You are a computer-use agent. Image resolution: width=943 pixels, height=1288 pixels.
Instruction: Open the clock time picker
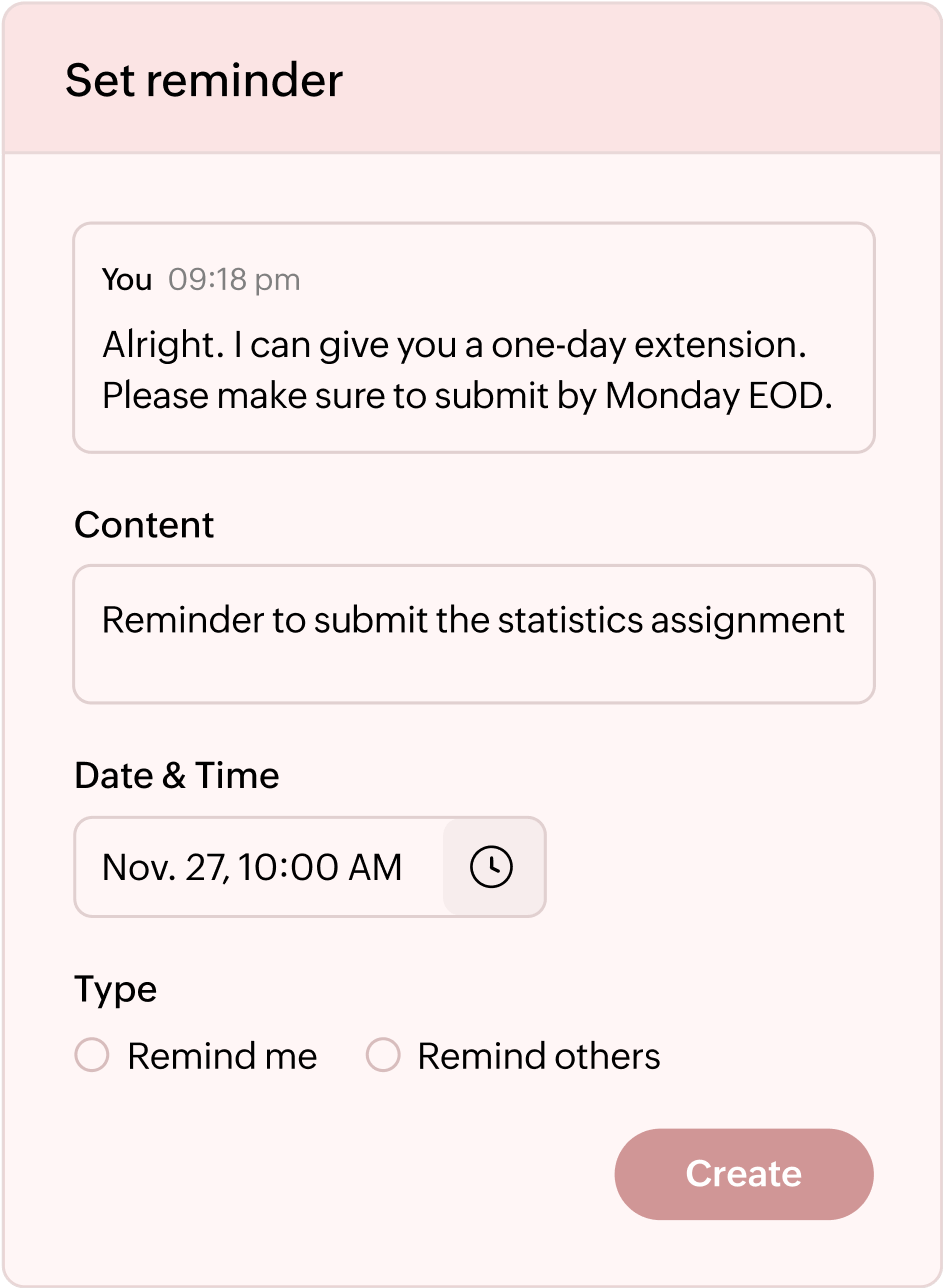click(x=492, y=867)
